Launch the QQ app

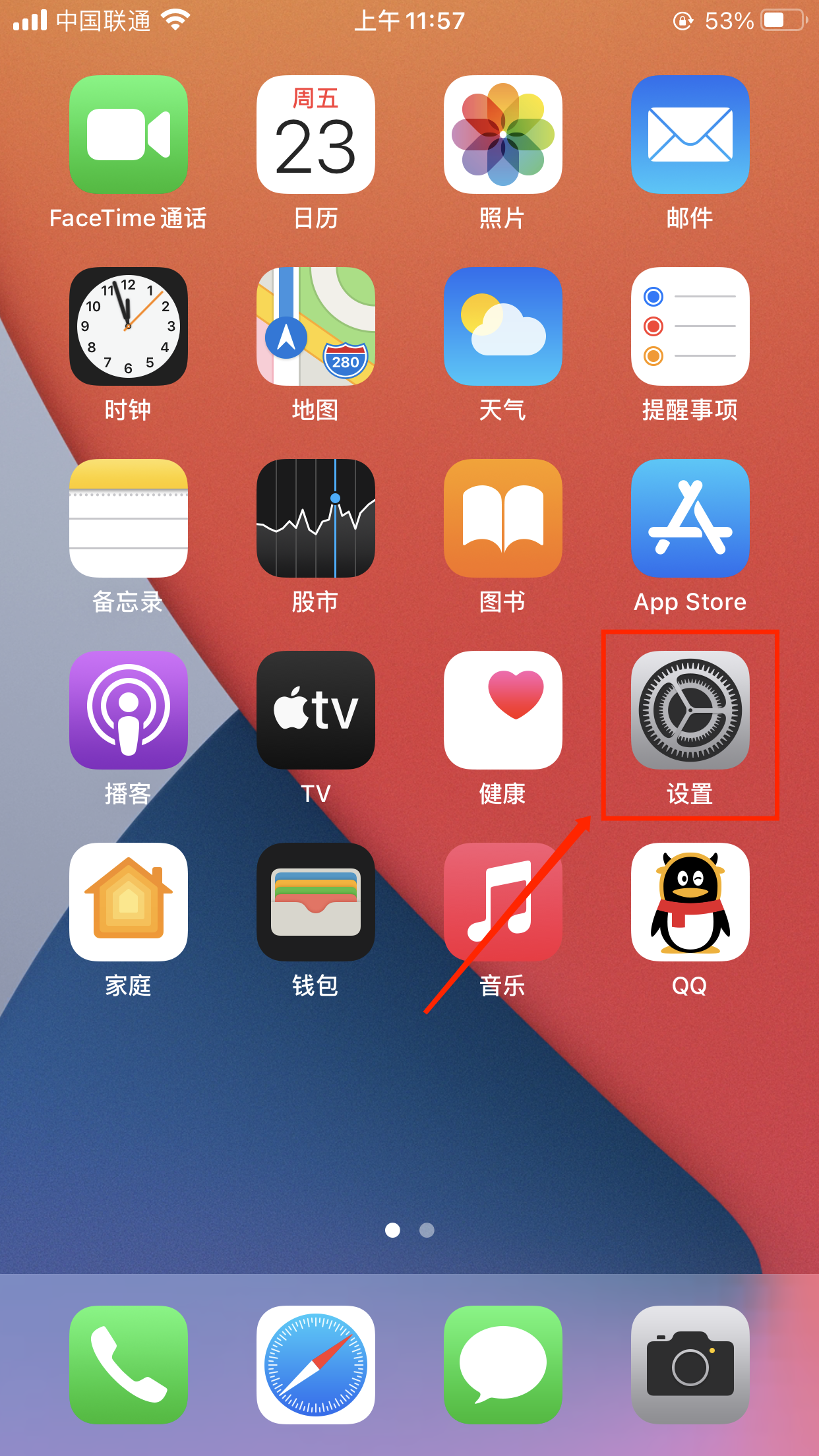690,902
